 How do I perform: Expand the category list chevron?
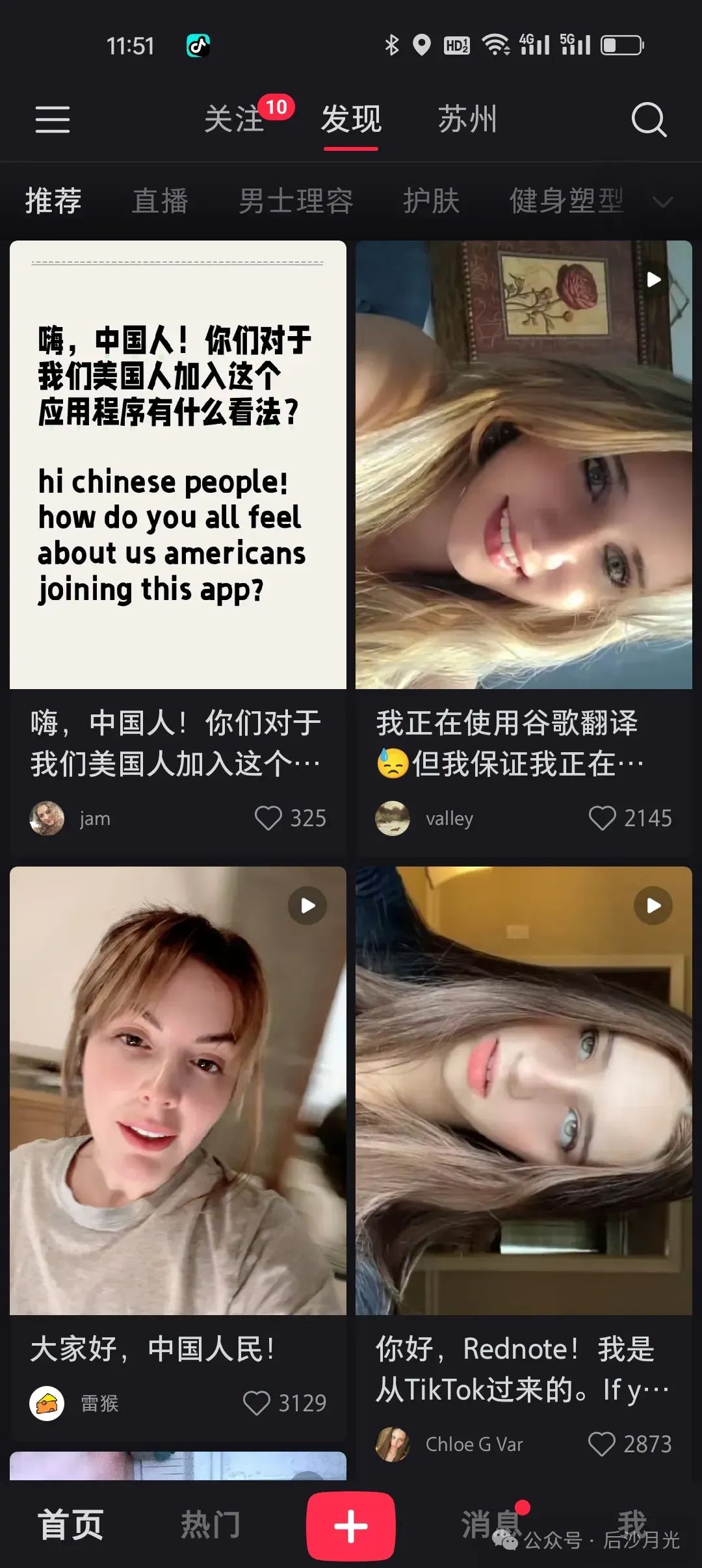pyautogui.click(x=663, y=202)
